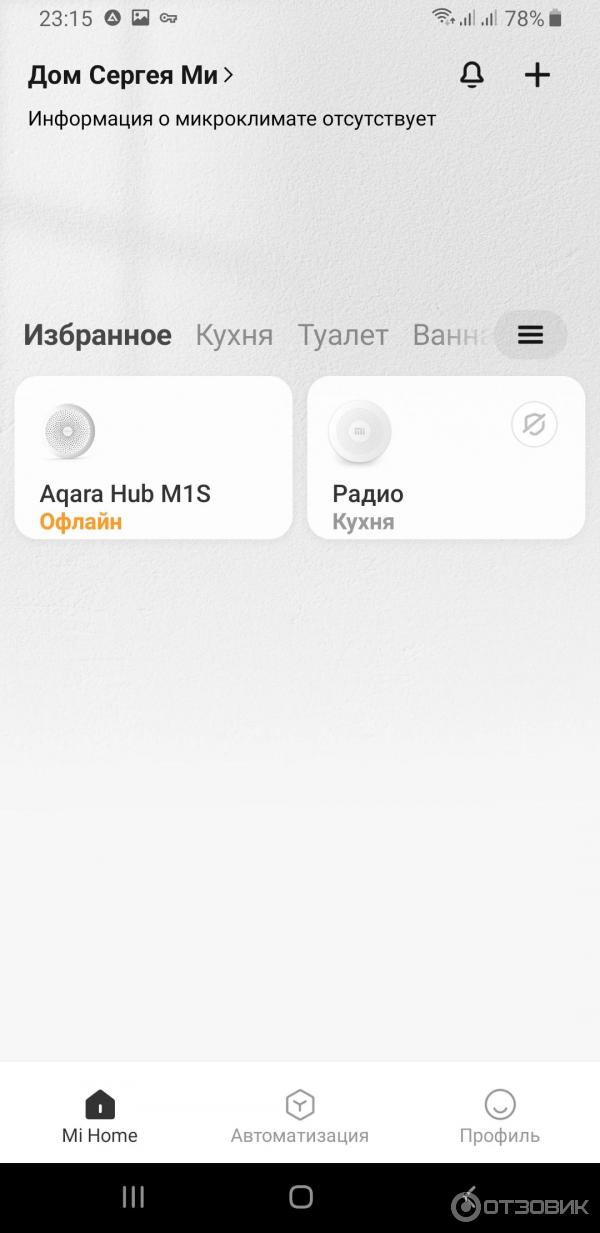The image size is (600, 1233).
Task: Switch to the Профиль tab
Action: pos(499,1117)
